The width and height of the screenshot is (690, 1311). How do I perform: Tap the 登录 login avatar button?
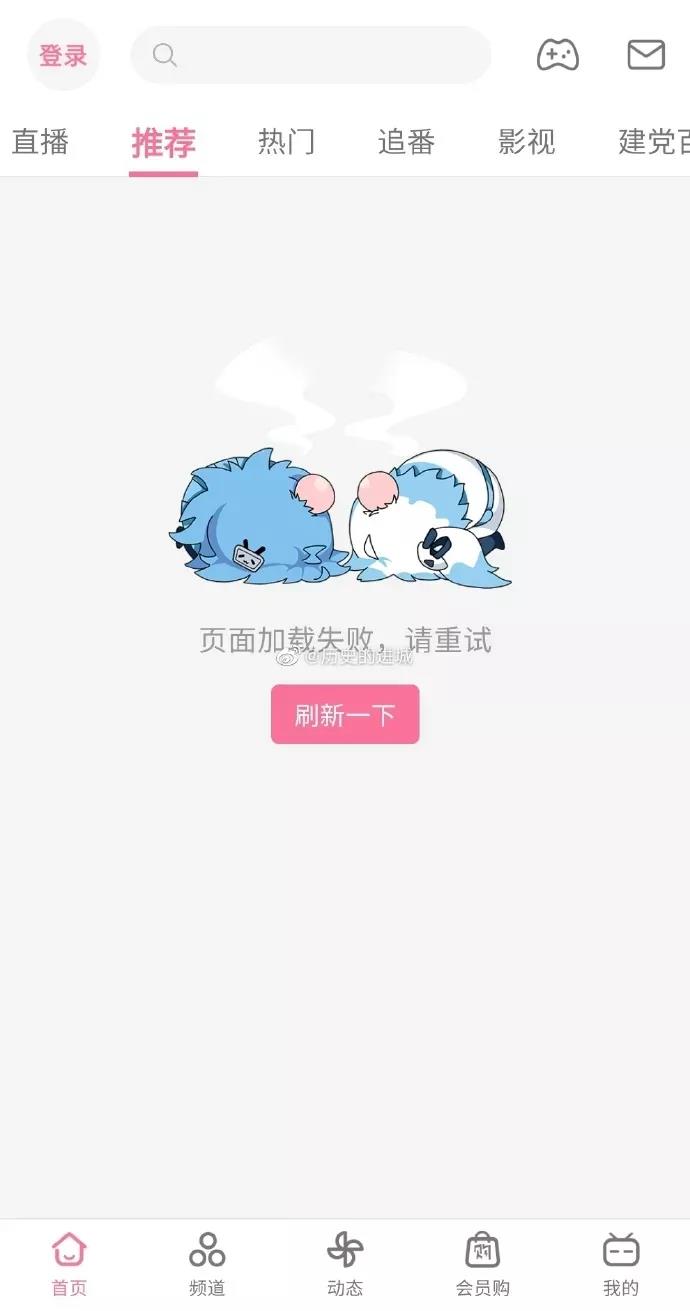tap(63, 56)
